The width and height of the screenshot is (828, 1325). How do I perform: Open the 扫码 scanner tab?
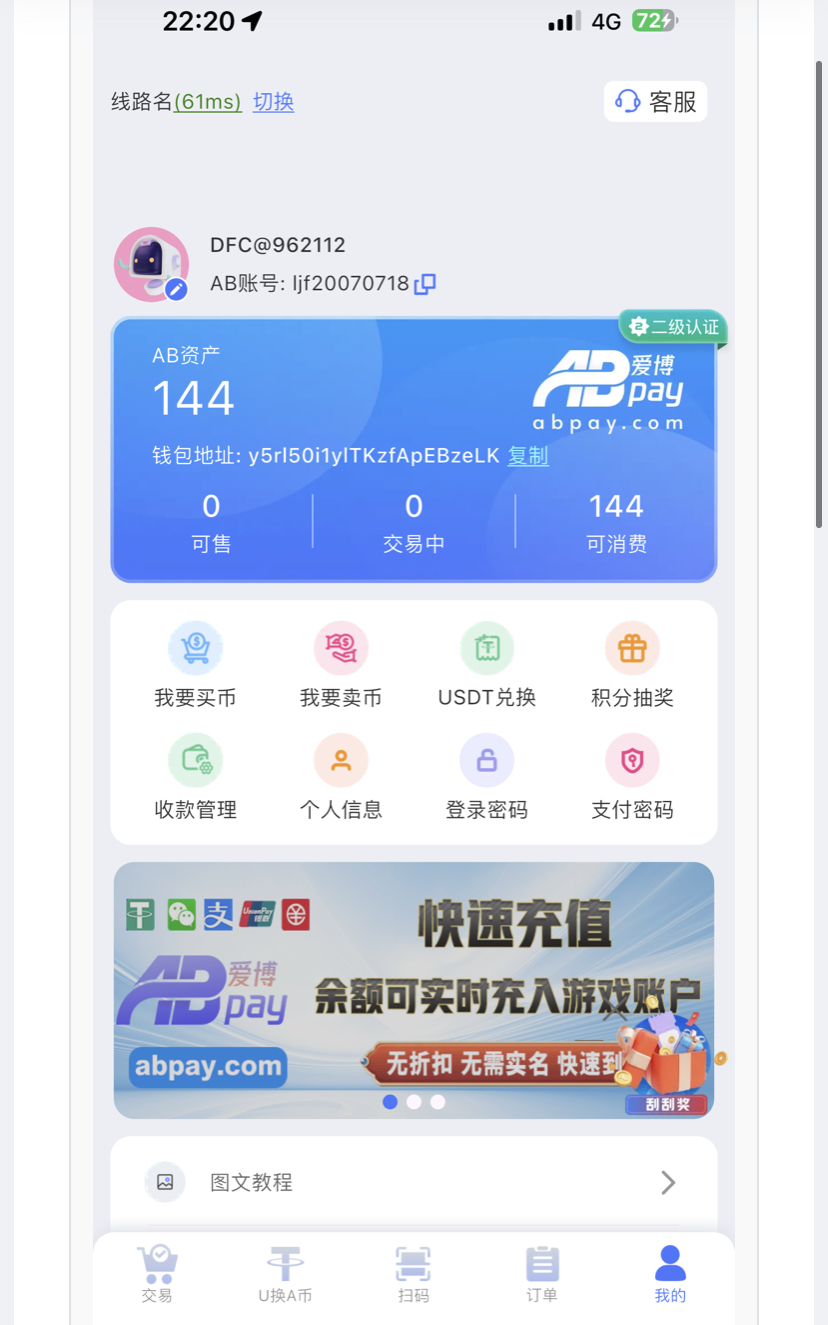(x=413, y=1274)
